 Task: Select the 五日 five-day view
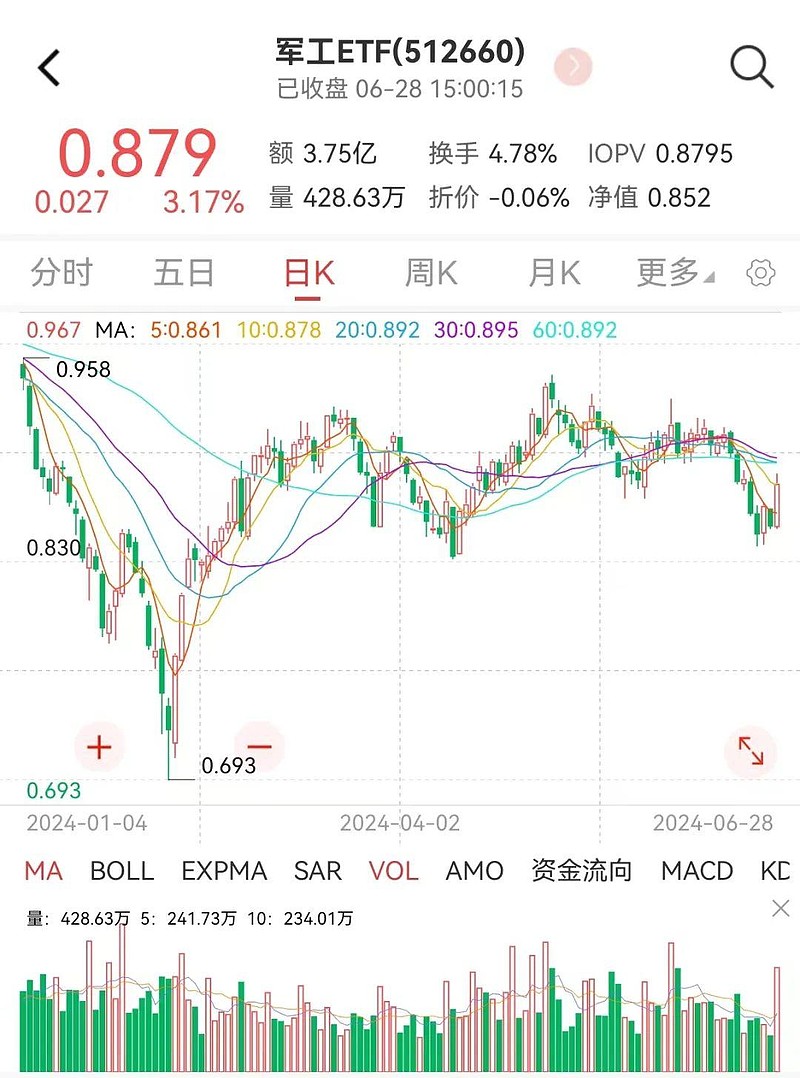coord(184,271)
